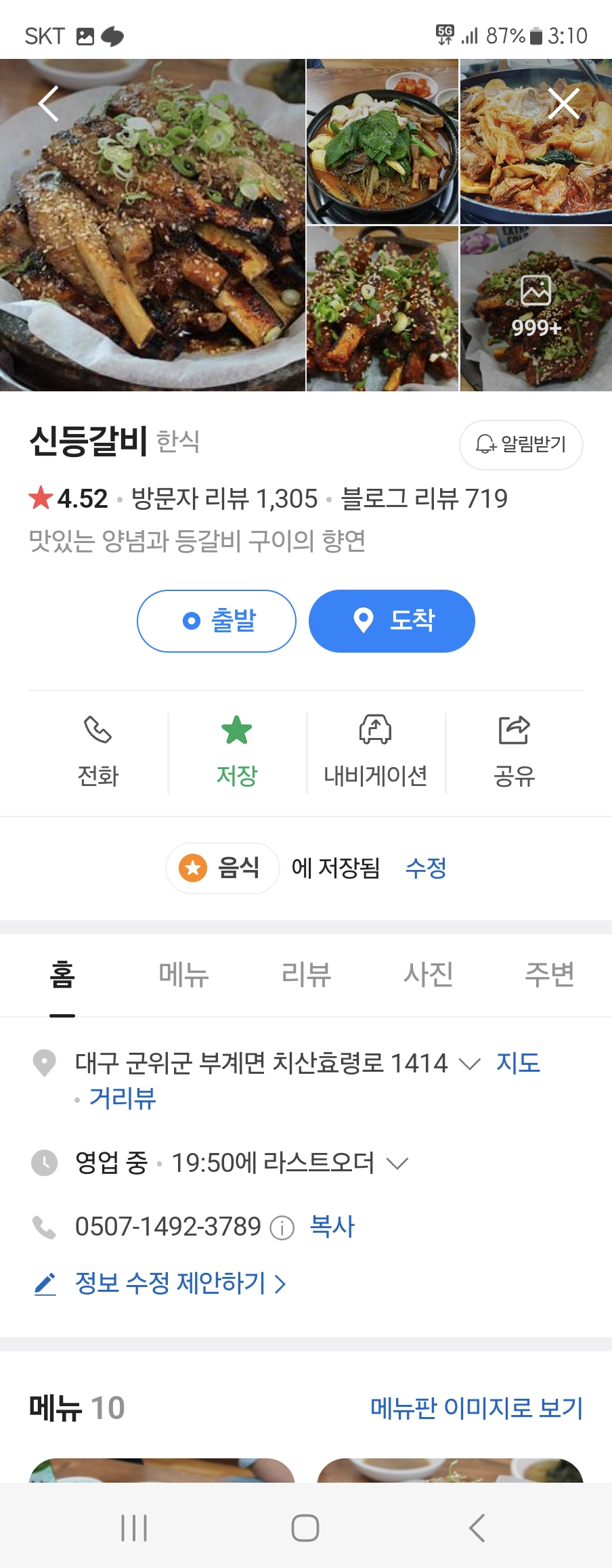Tap the 알림받기 notification button

click(x=521, y=445)
